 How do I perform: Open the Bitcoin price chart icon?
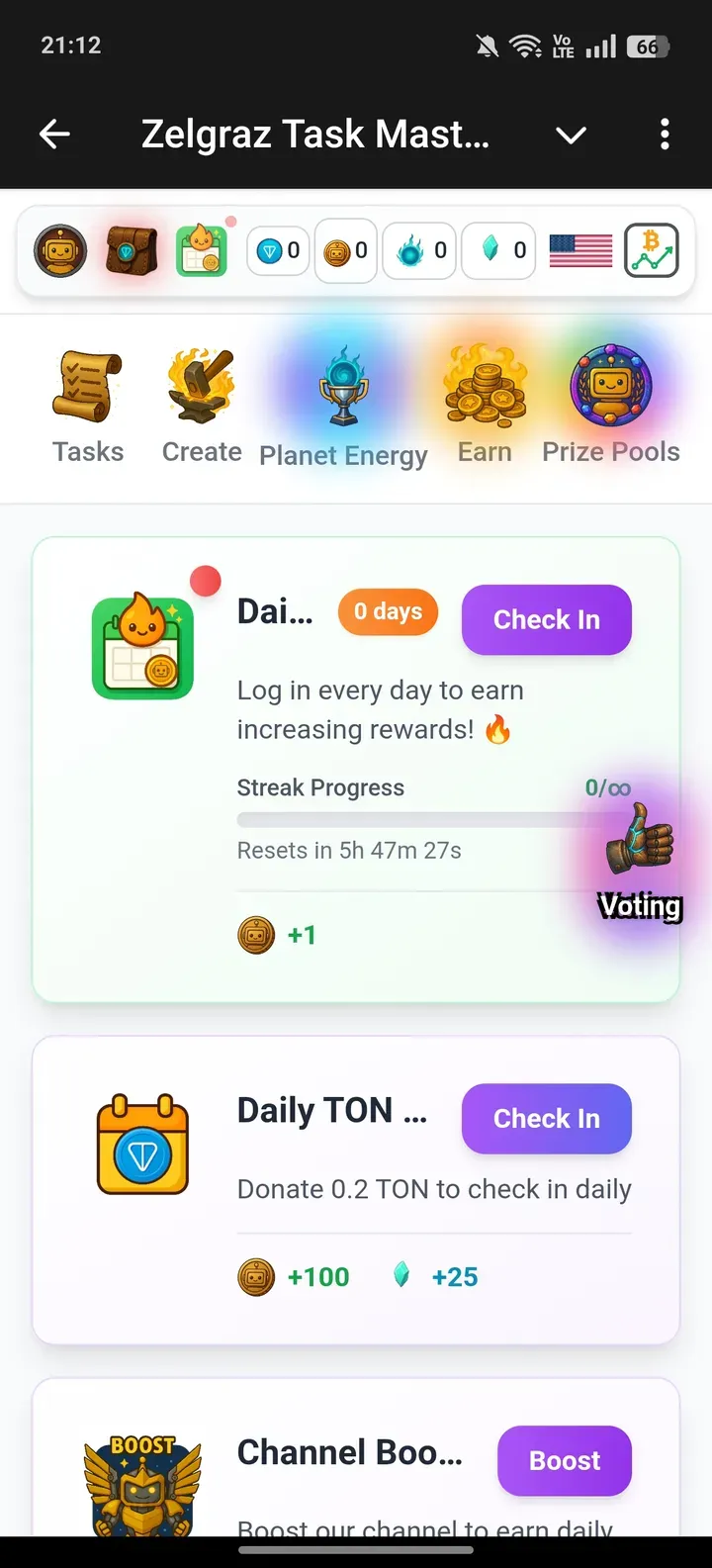[652, 250]
